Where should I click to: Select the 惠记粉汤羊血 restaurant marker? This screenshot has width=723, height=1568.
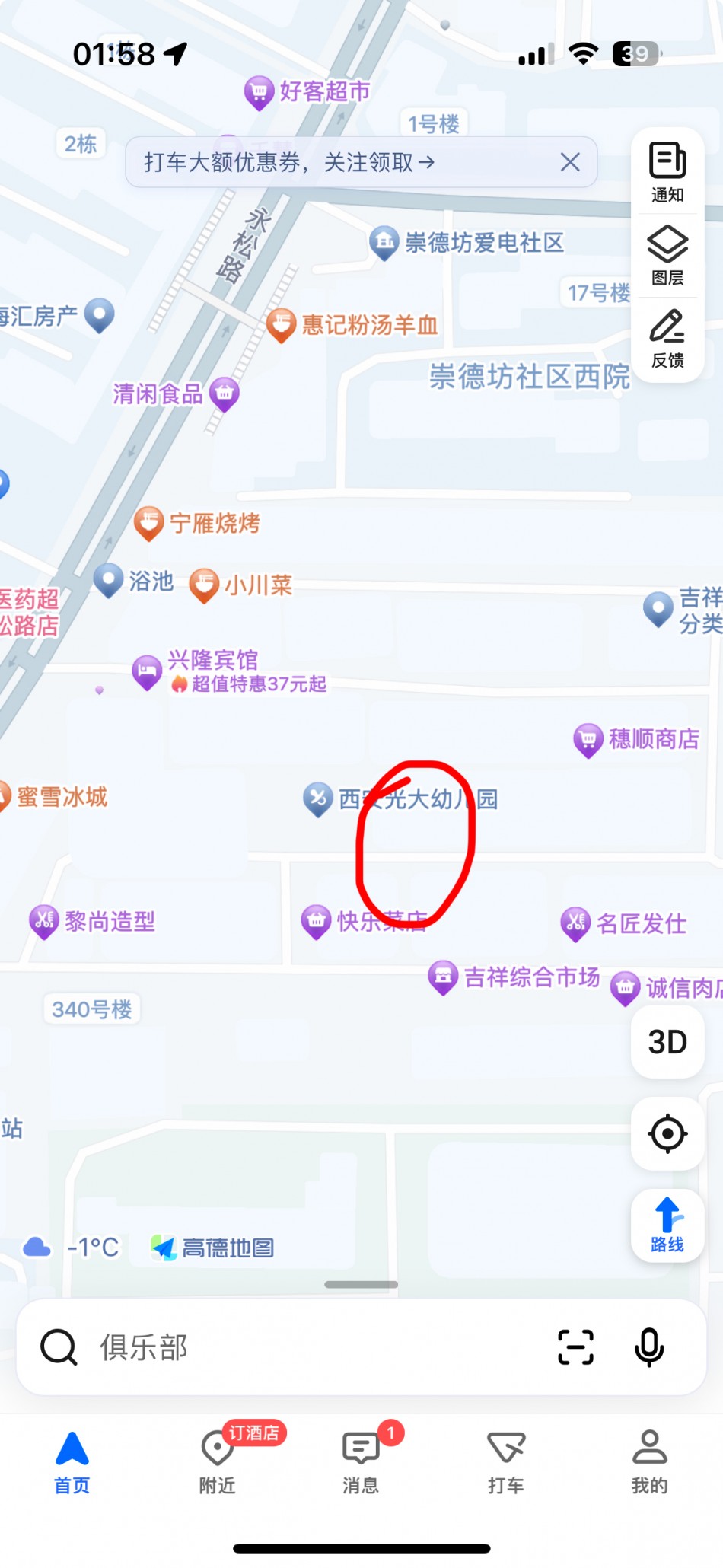281,325
